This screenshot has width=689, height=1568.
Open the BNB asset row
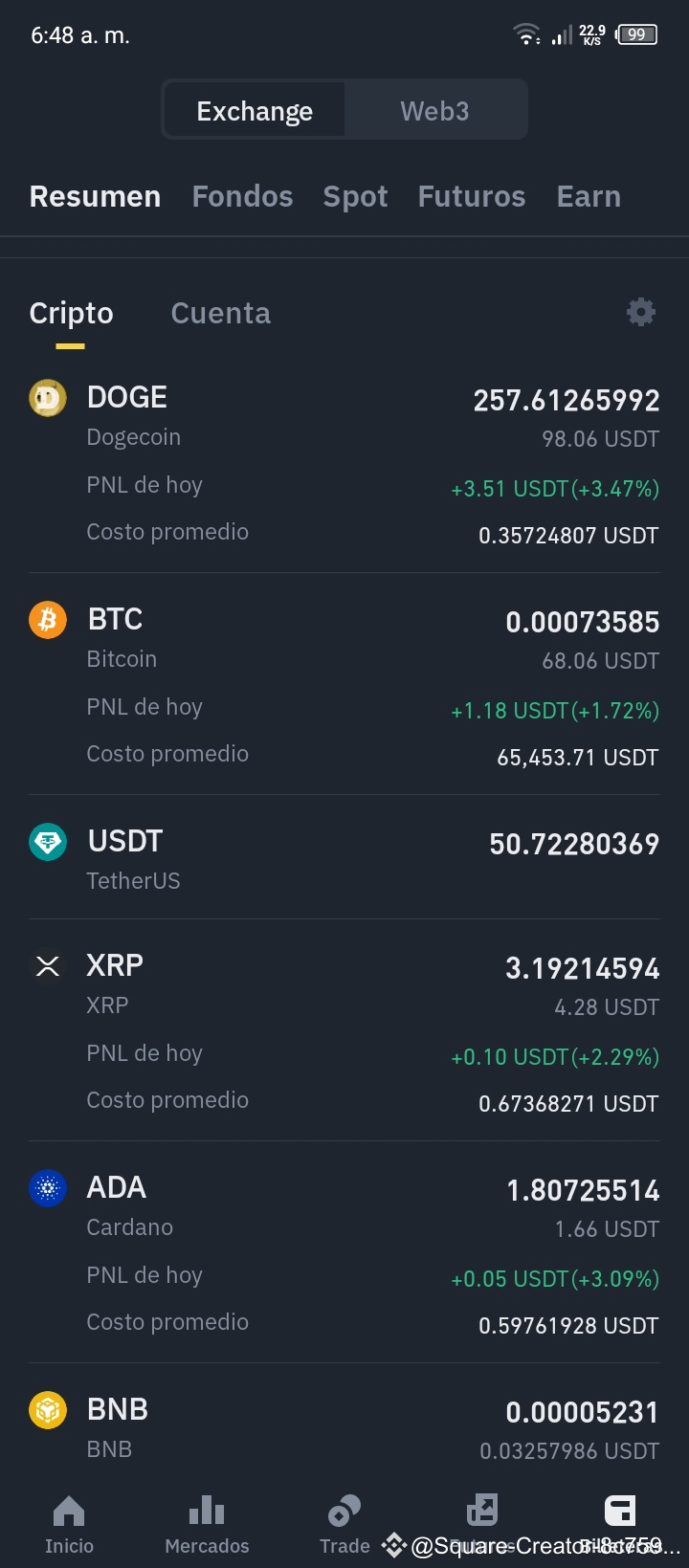click(344, 1428)
